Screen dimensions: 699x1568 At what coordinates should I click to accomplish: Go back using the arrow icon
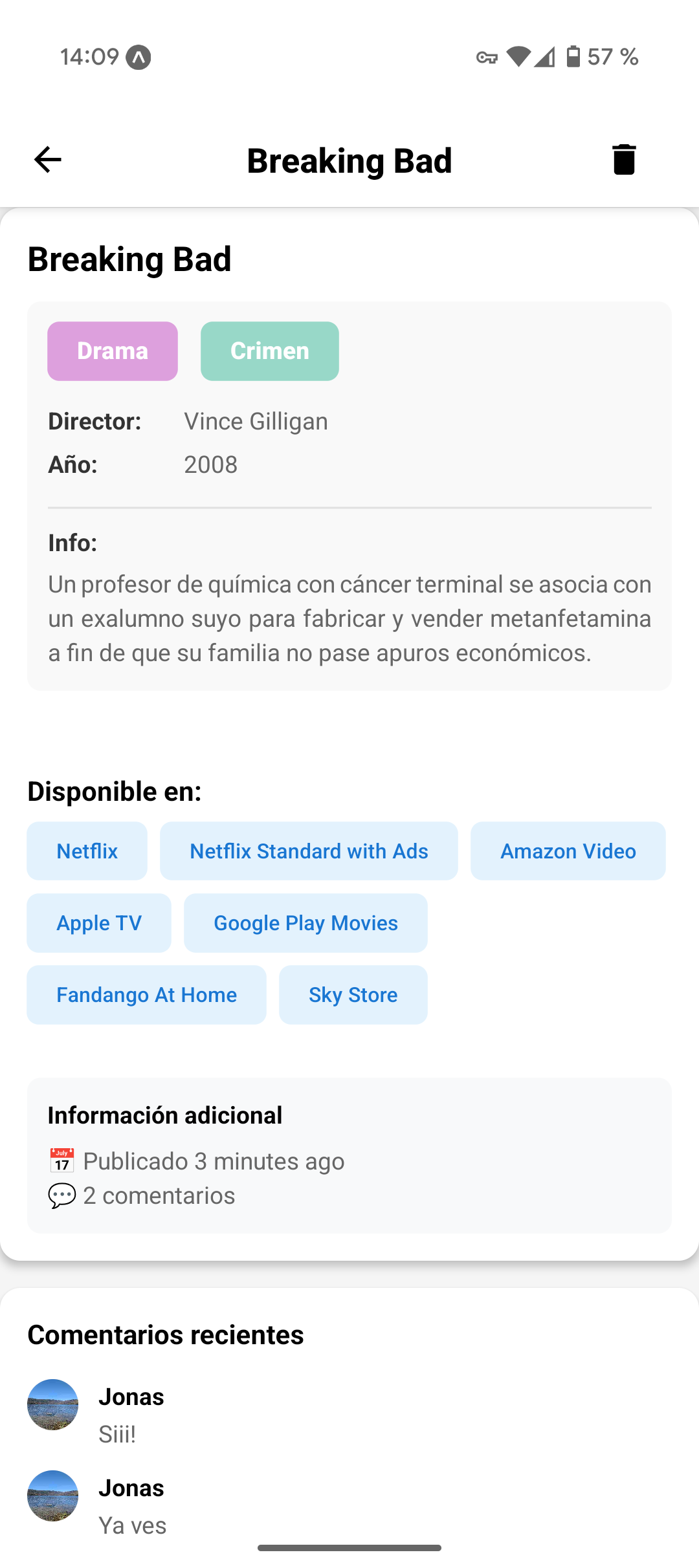[48, 160]
